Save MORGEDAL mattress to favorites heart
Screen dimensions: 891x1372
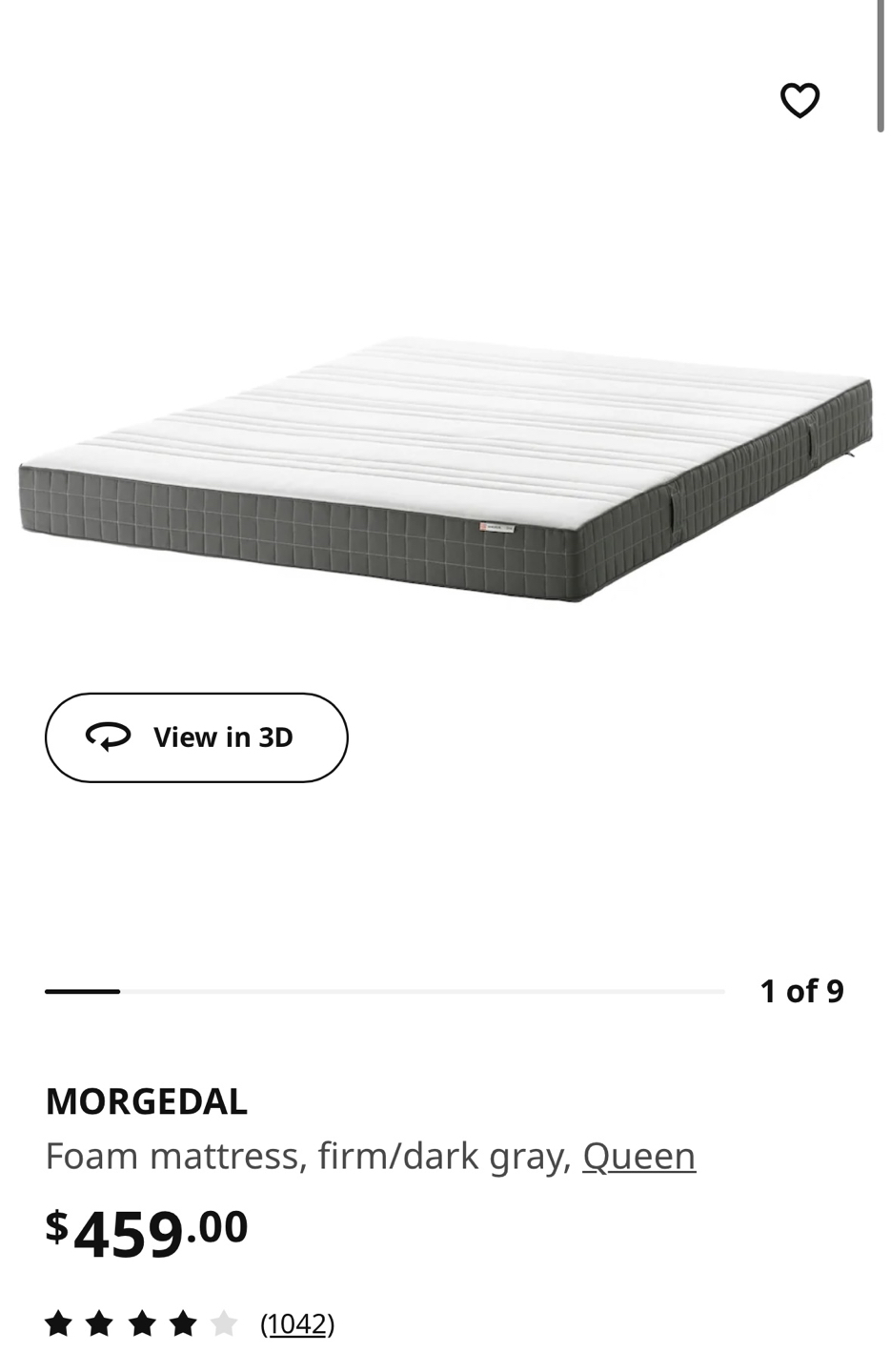tap(800, 100)
